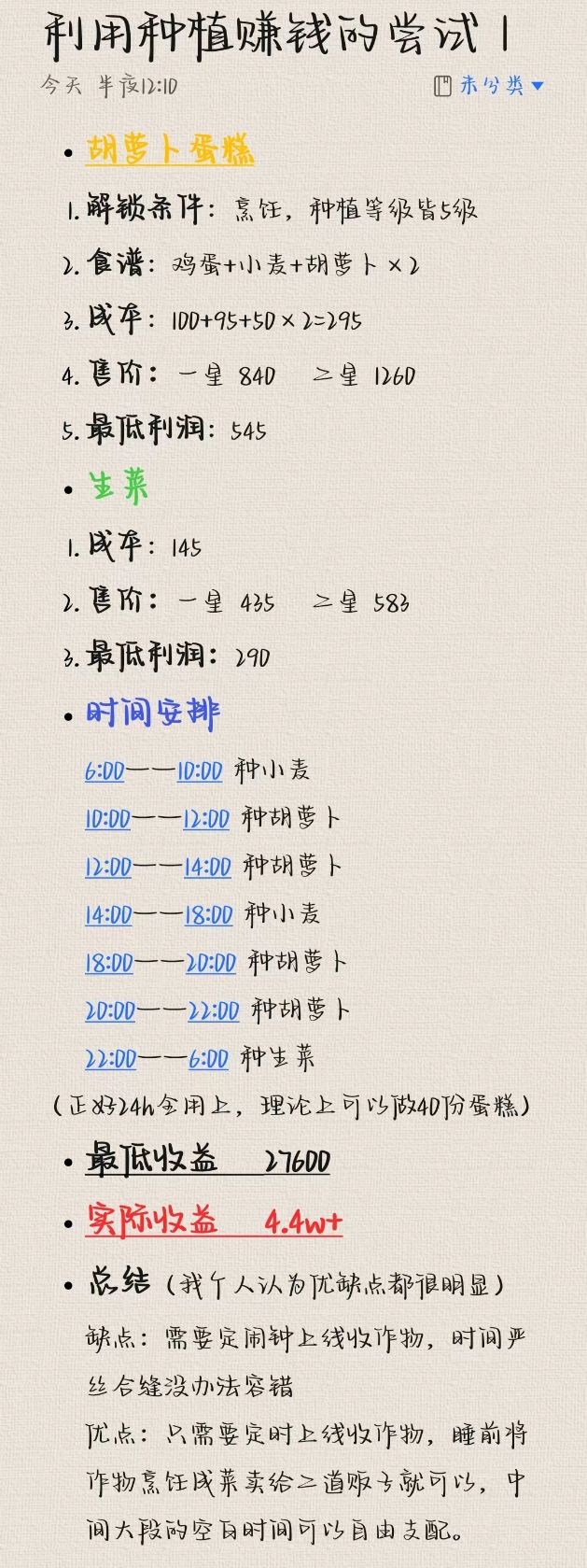587x1568 pixels.
Task: Tap the 14:00 start time in the 种小麦 row
Action: pyautogui.click(x=108, y=915)
